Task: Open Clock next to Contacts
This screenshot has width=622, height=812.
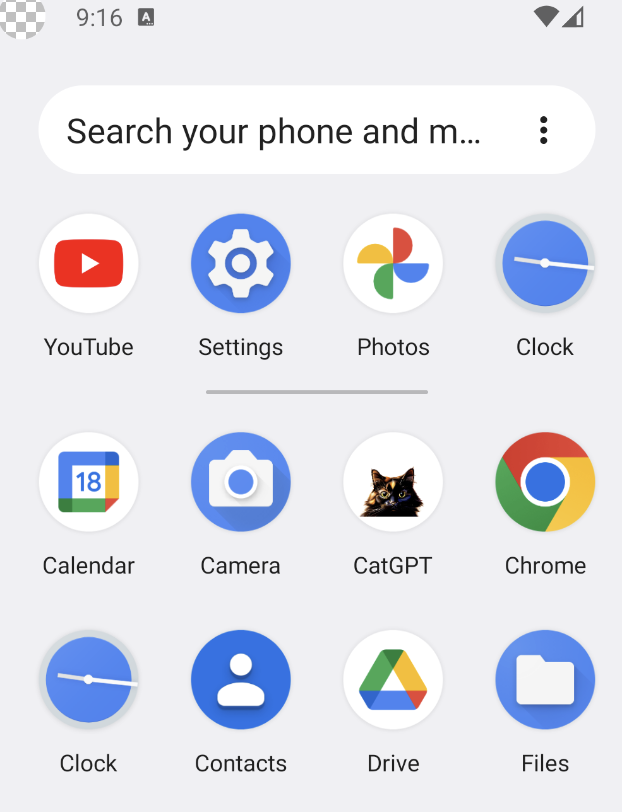Action: (89, 680)
